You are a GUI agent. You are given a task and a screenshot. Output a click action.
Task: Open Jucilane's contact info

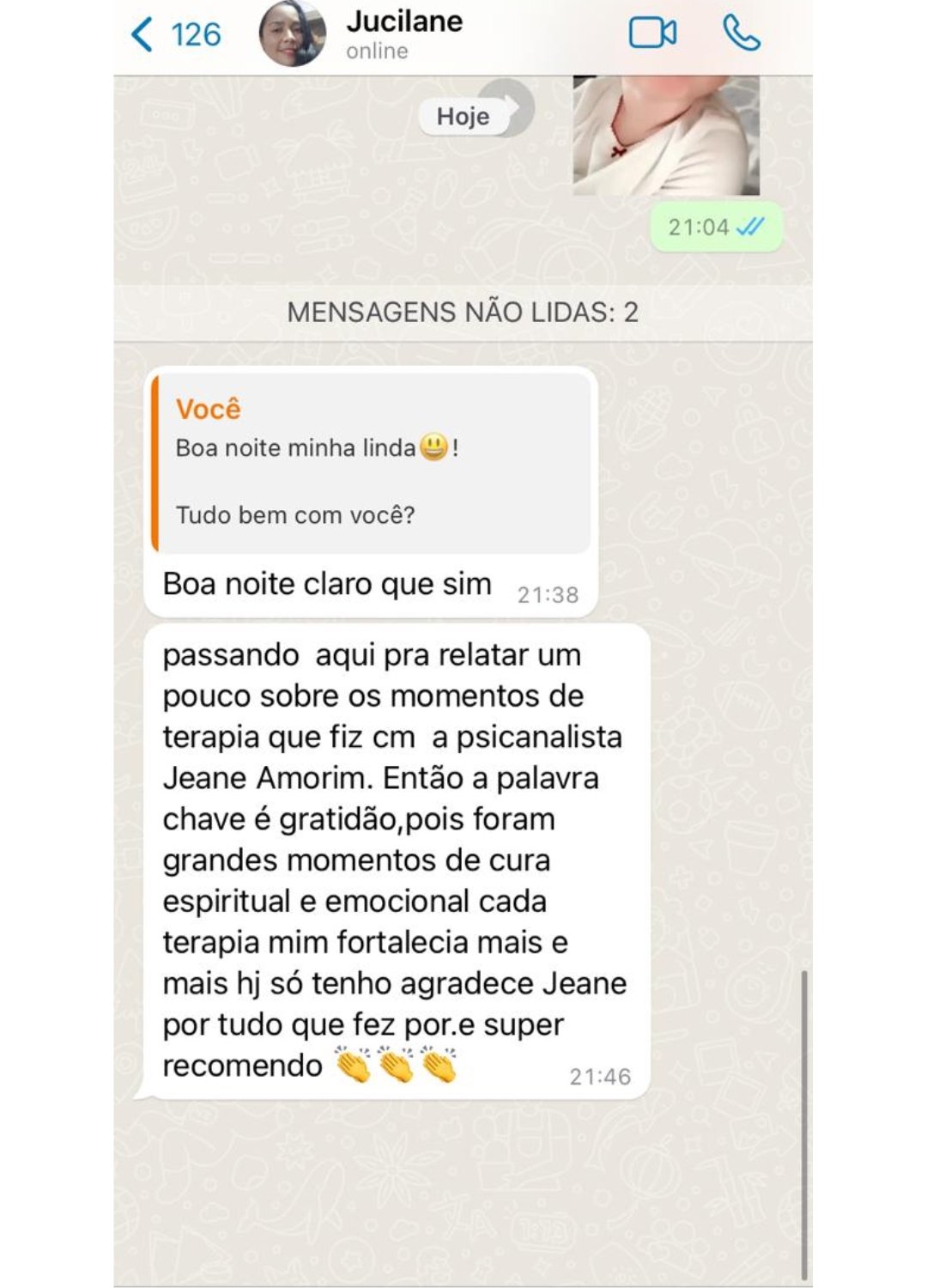pyautogui.click(x=403, y=33)
